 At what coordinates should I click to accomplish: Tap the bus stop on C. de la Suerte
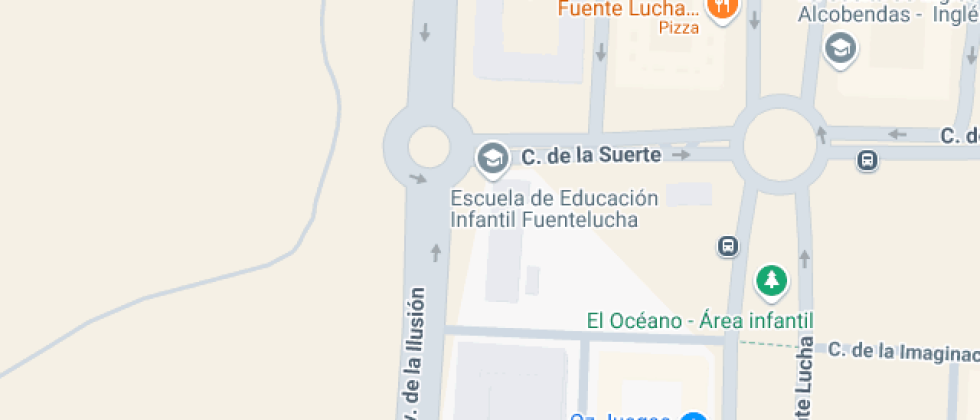867,159
